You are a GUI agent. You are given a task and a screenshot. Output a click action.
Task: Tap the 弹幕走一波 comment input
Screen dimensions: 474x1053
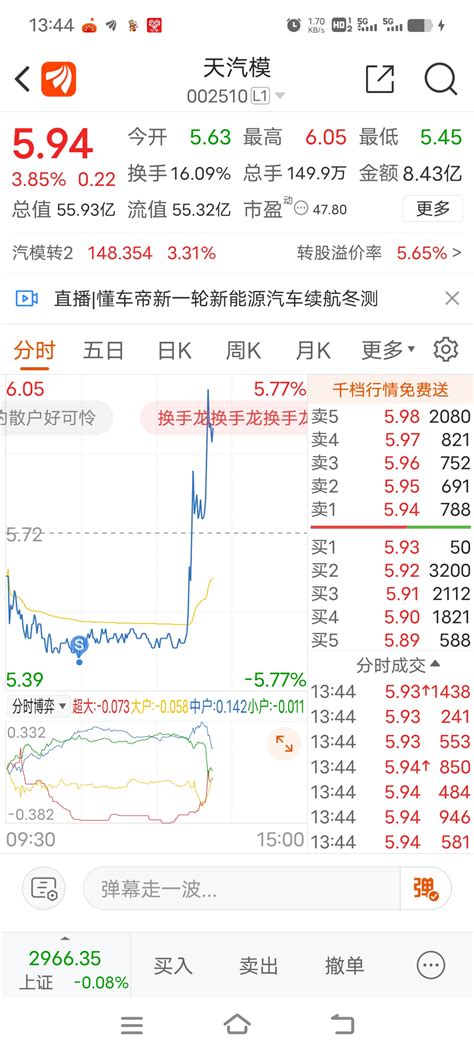241,889
